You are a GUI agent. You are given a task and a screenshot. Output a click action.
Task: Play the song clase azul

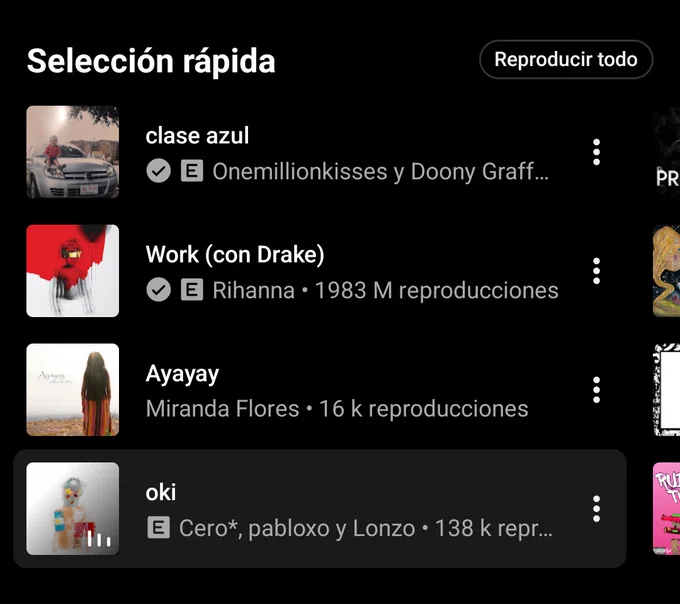(x=320, y=152)
